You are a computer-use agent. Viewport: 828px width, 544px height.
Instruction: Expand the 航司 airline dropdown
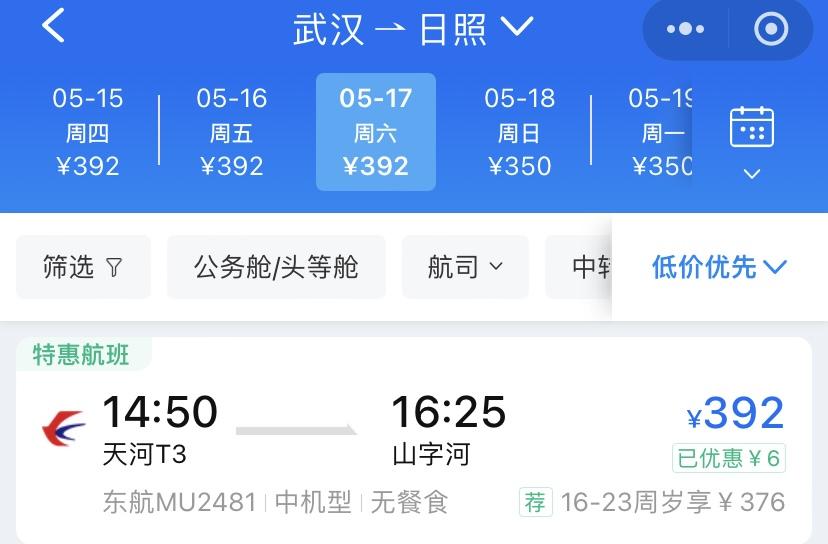pos(465,267)
